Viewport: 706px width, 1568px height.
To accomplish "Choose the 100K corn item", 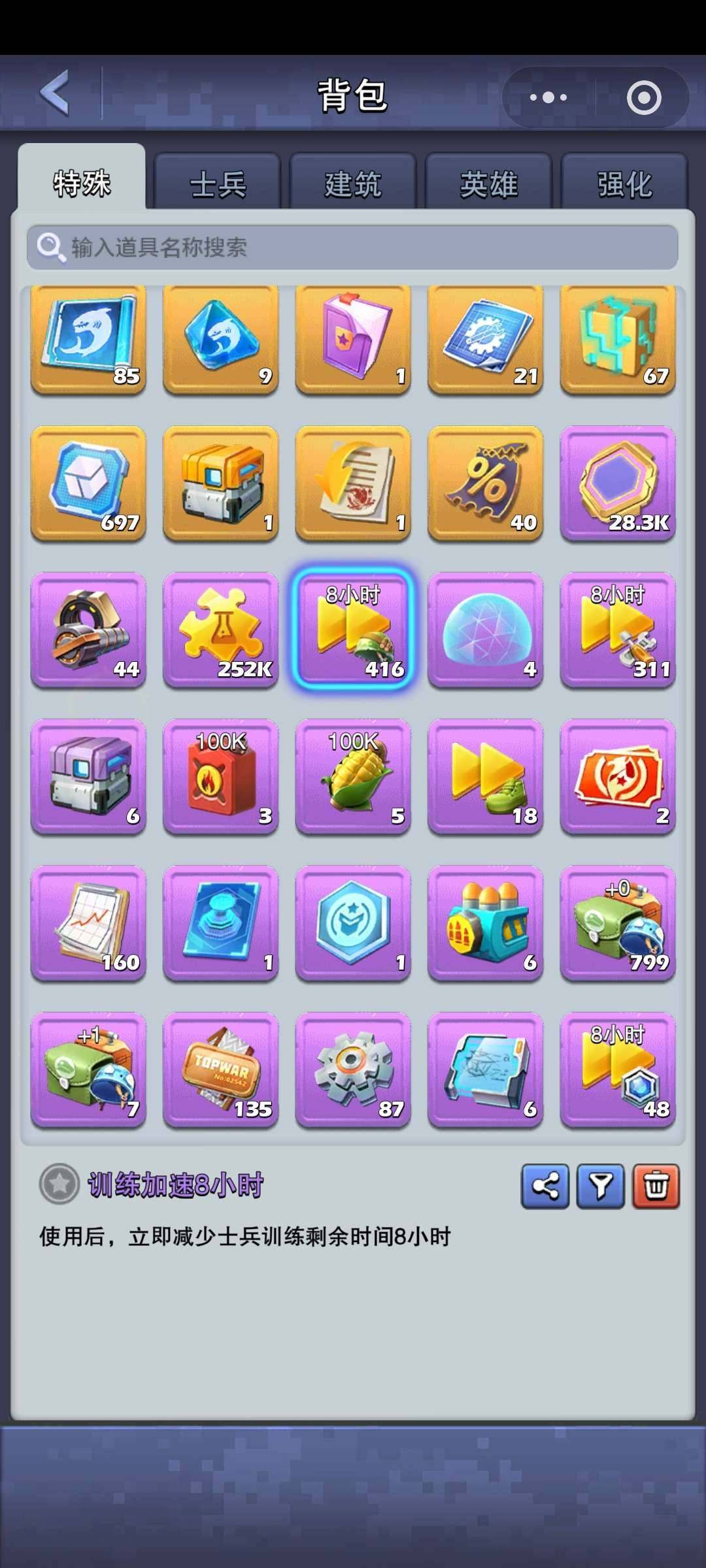I will [x=353, y=777].
